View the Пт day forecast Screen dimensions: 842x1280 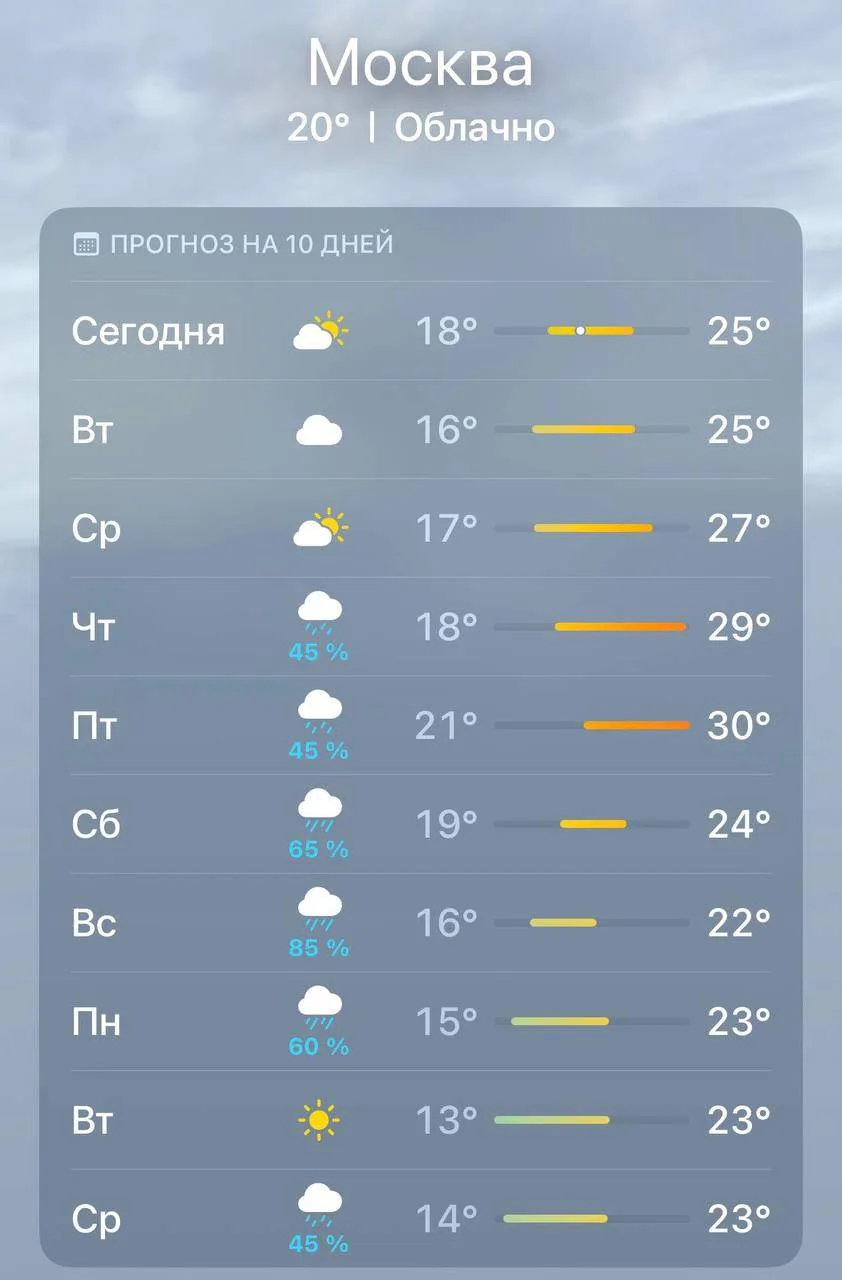click(421, 725)
